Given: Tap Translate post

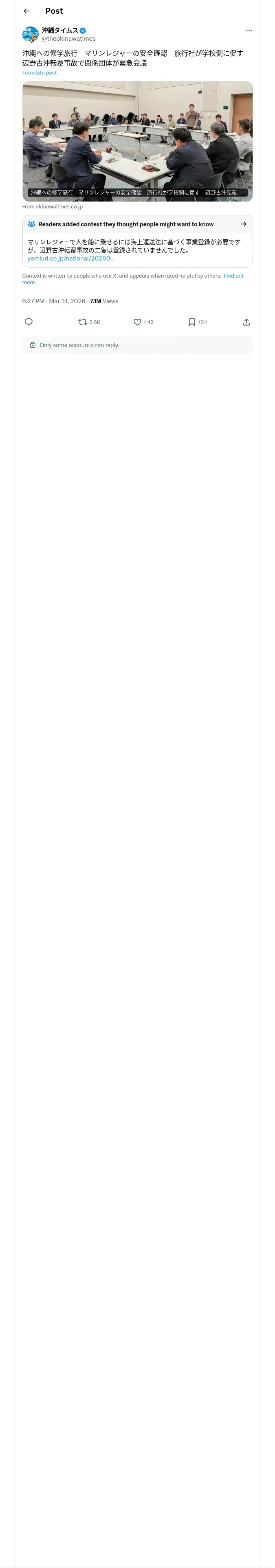Looking at the screenshot, I should point(40,72).
